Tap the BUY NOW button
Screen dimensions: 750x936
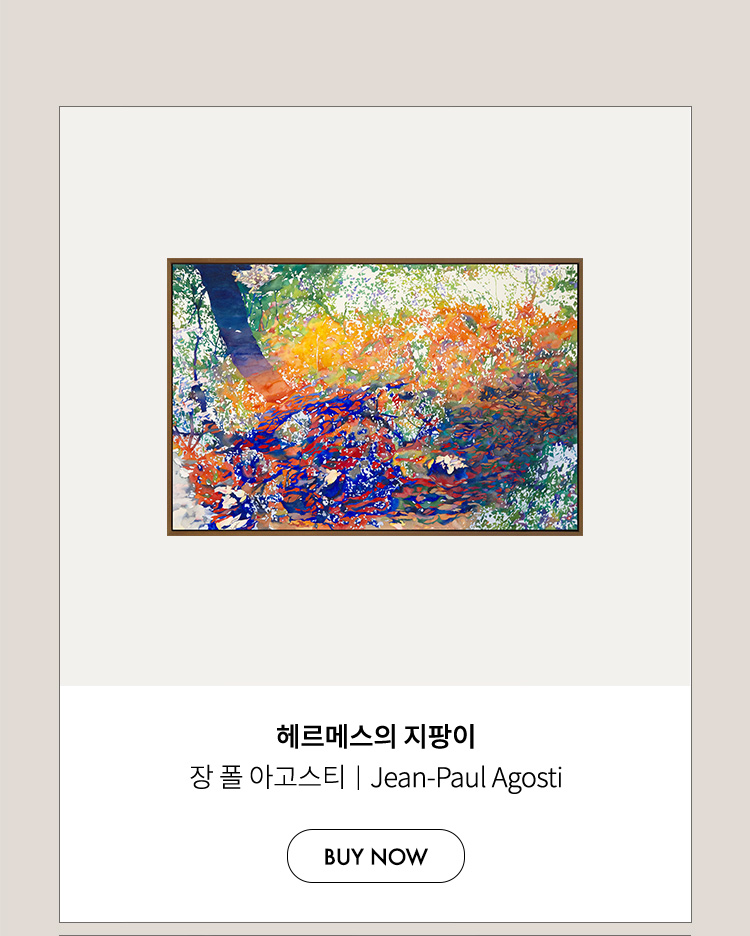(375, 856)
